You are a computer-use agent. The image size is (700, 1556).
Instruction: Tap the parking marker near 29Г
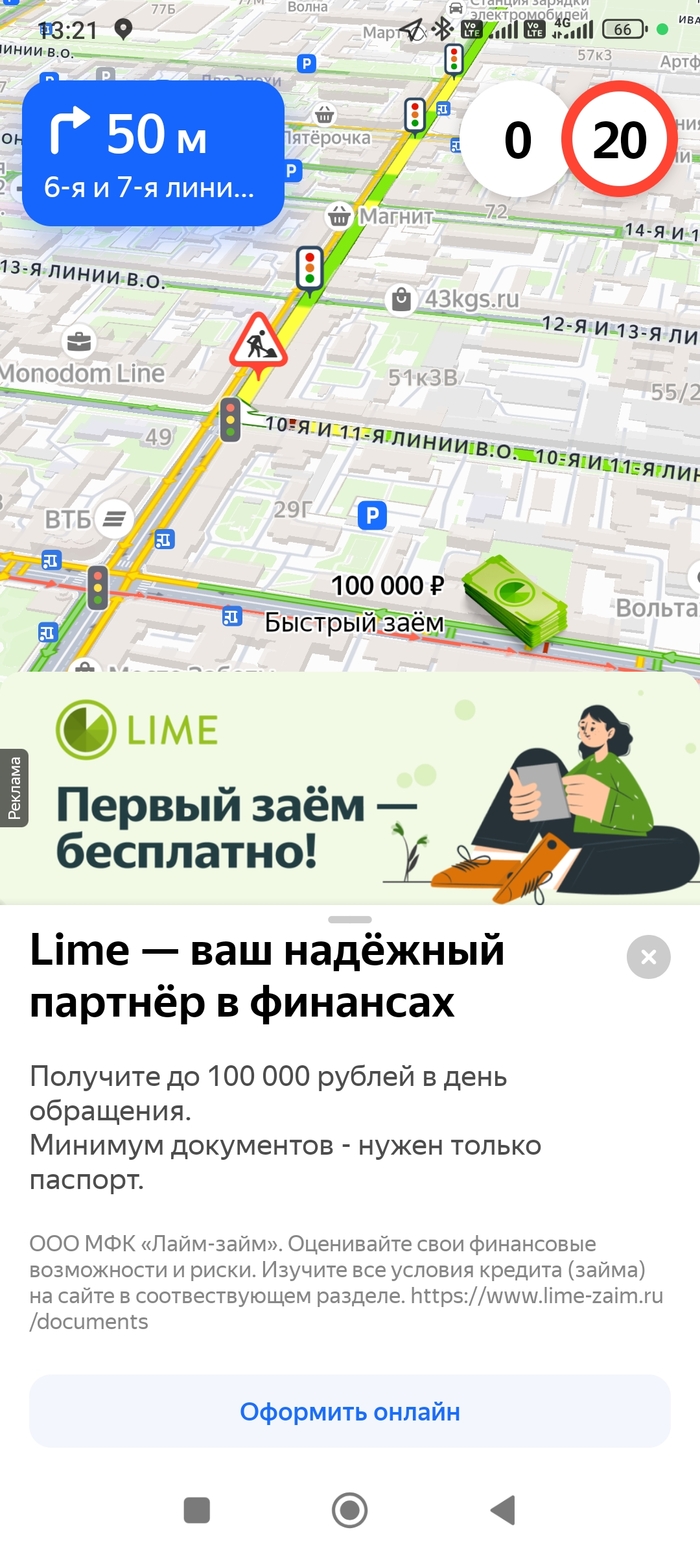coord(372,516)
